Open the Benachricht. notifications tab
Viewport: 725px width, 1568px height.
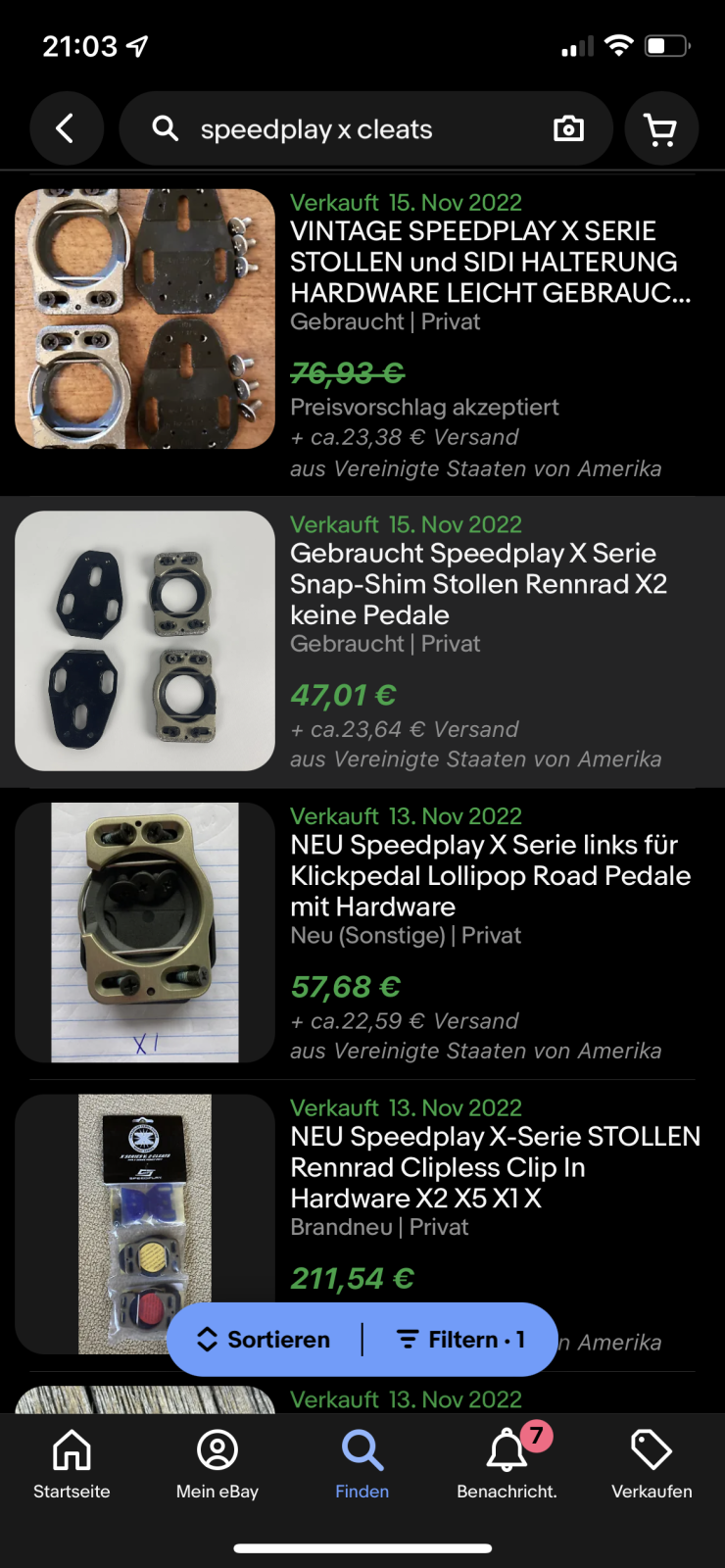tap(507, 1464)
